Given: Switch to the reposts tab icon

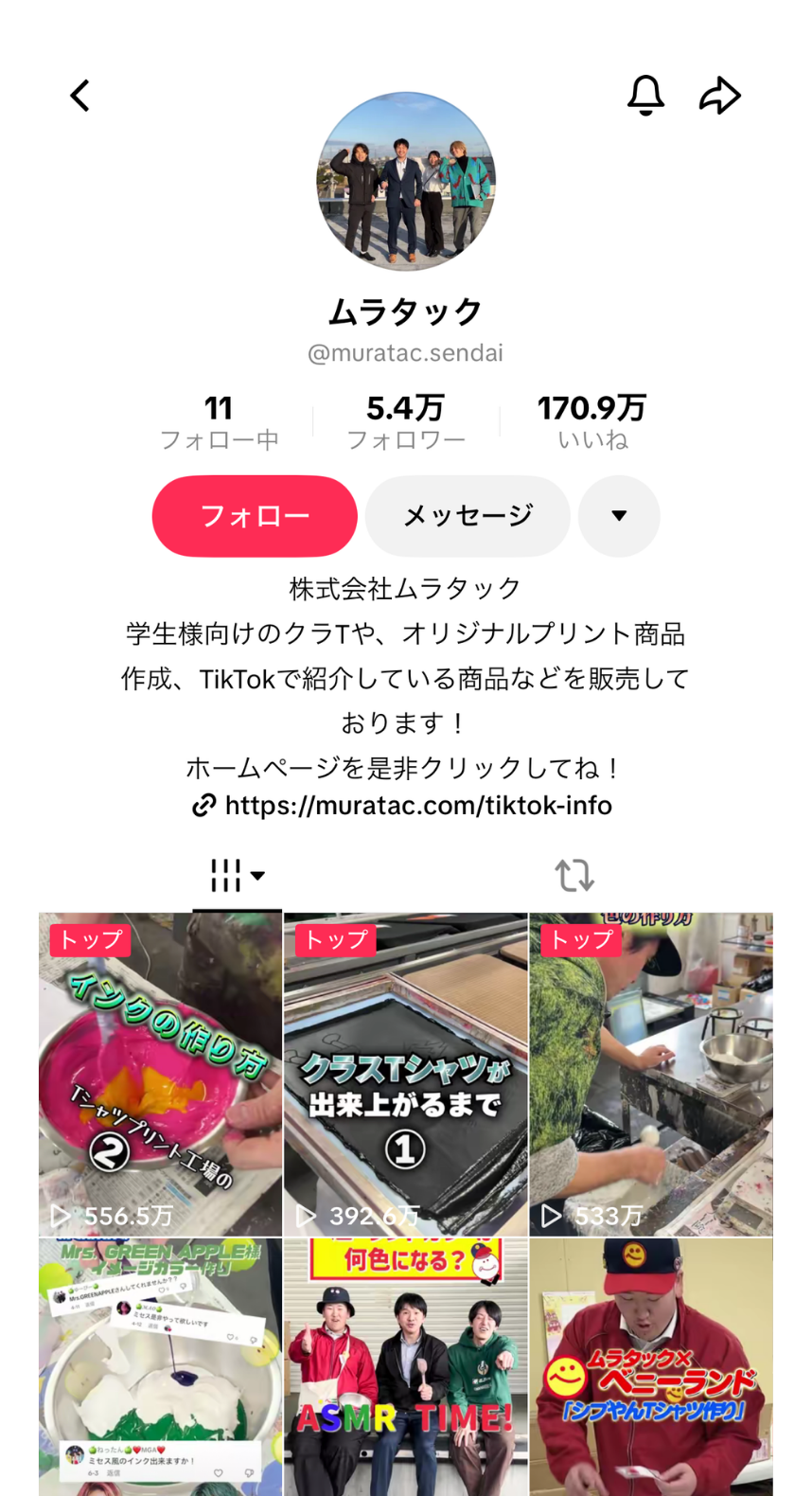Looking at the screenshot, I should click(x=576, y=876).
